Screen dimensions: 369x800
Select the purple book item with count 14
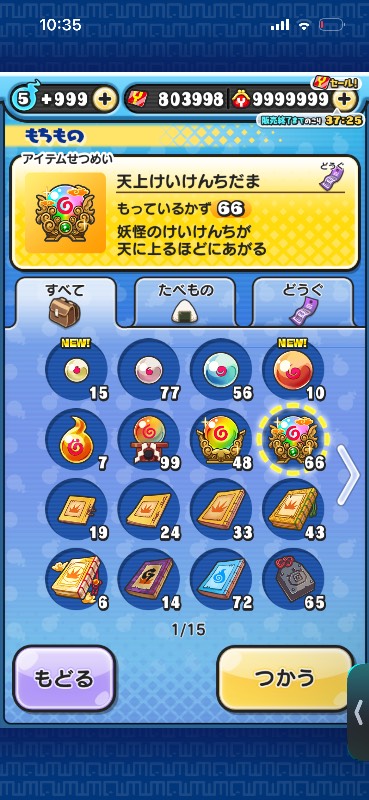(x=149, y=579)
